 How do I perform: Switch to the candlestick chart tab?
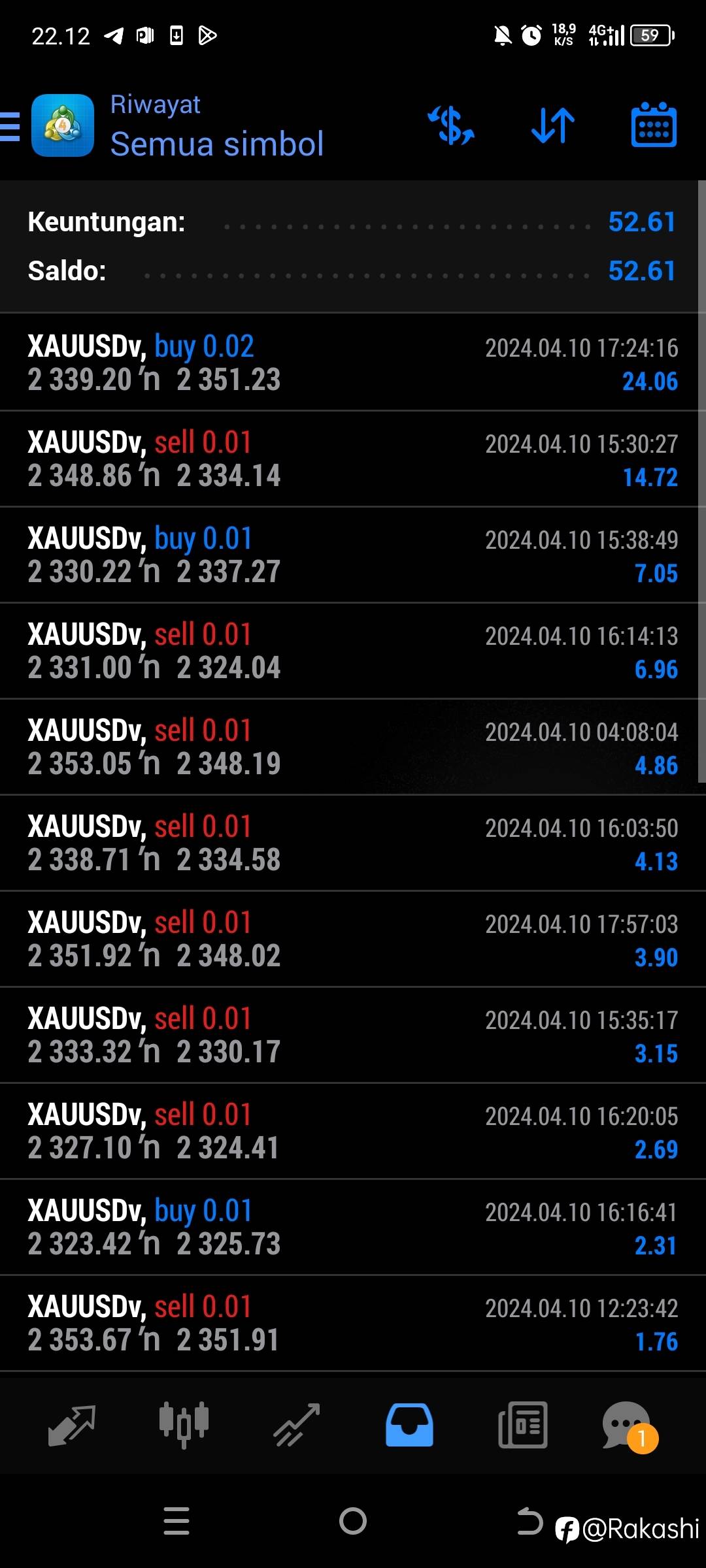coord(184,1425)
